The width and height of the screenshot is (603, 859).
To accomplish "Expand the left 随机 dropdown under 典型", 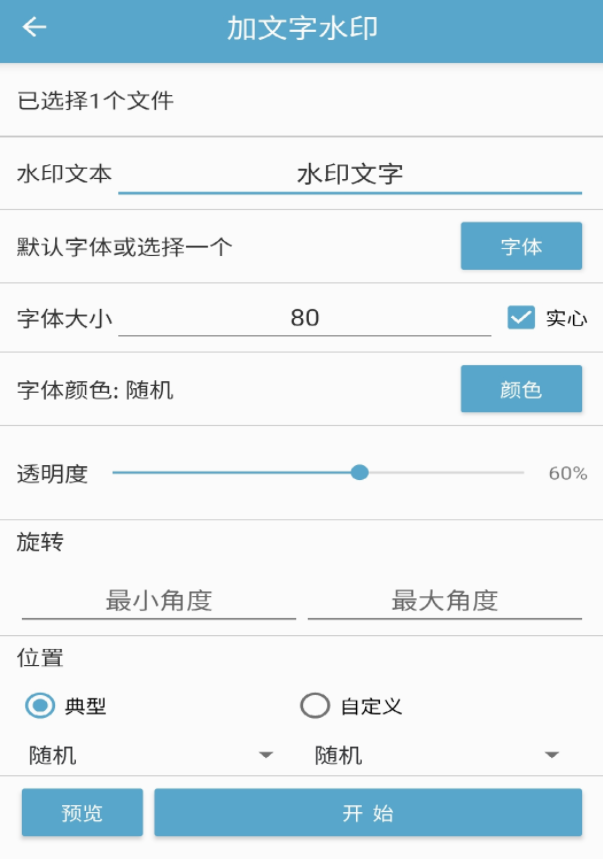I will (150, 756).
